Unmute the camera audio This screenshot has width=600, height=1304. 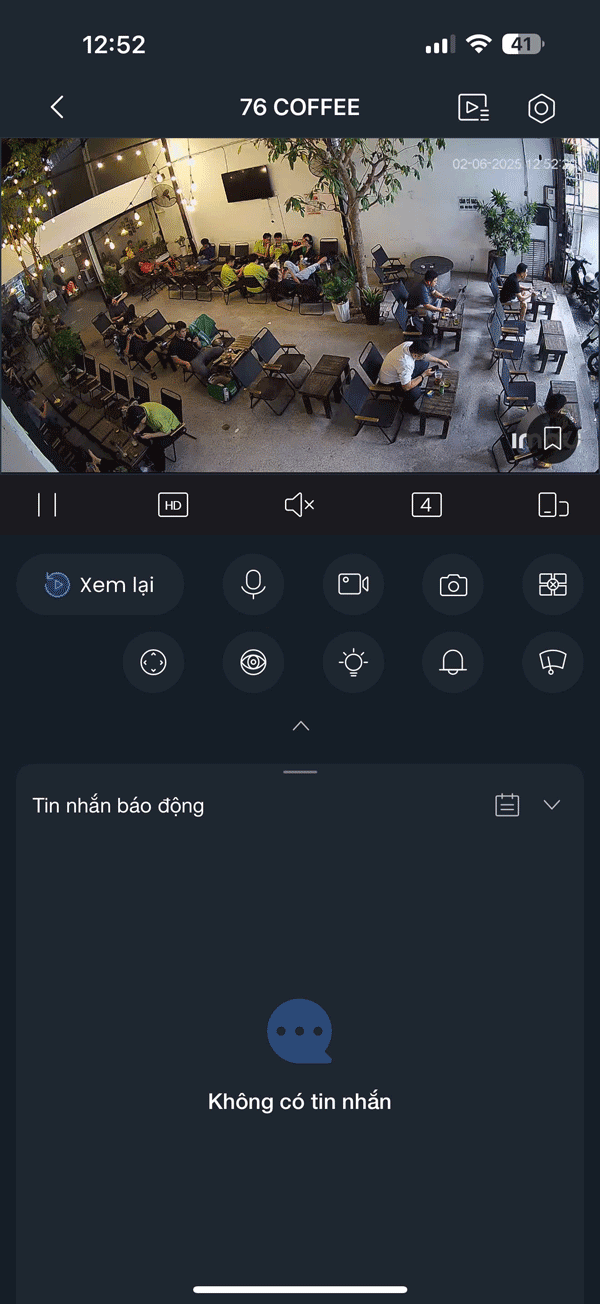(299, 505)
